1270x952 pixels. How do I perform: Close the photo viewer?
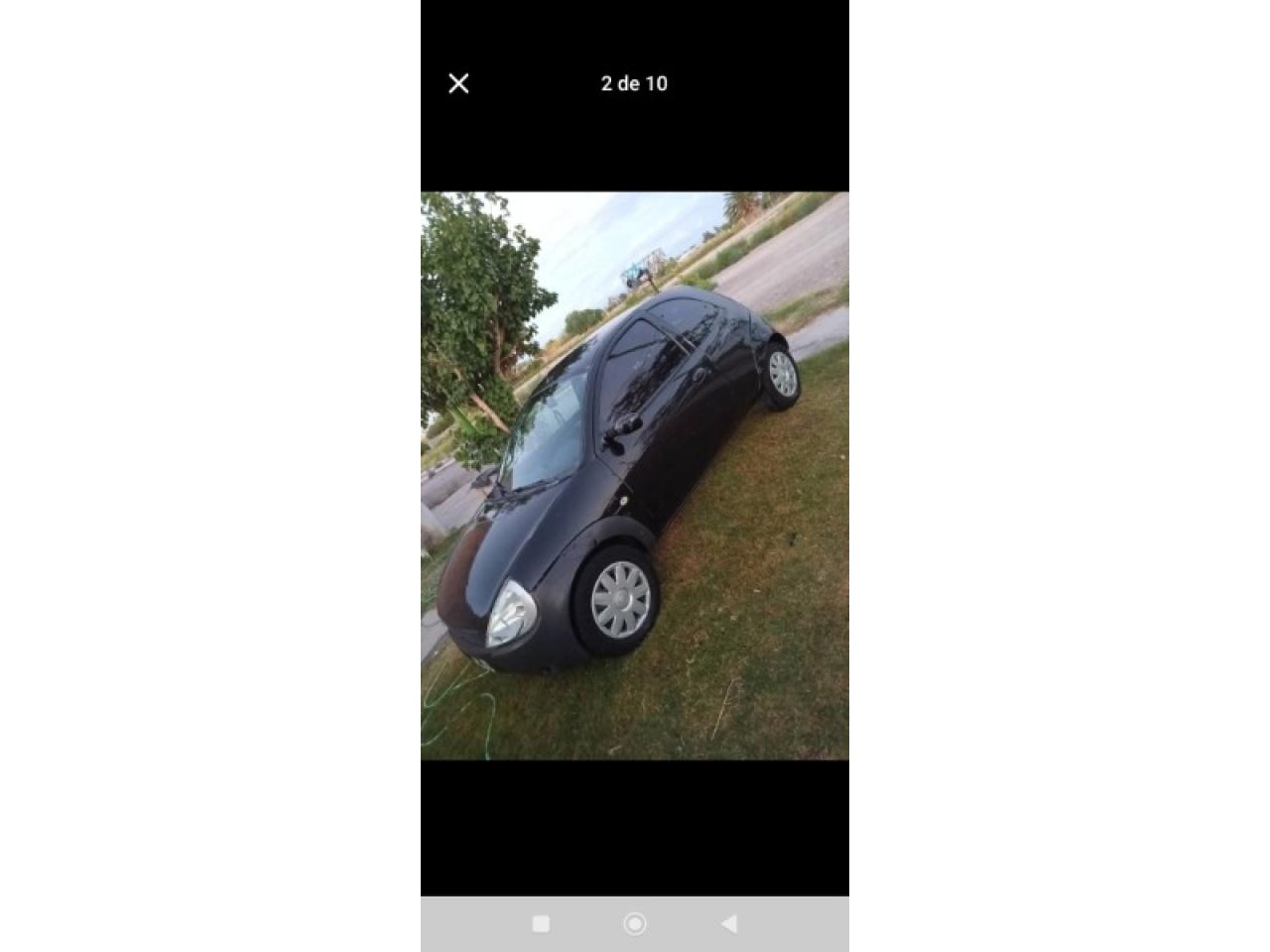458,83
